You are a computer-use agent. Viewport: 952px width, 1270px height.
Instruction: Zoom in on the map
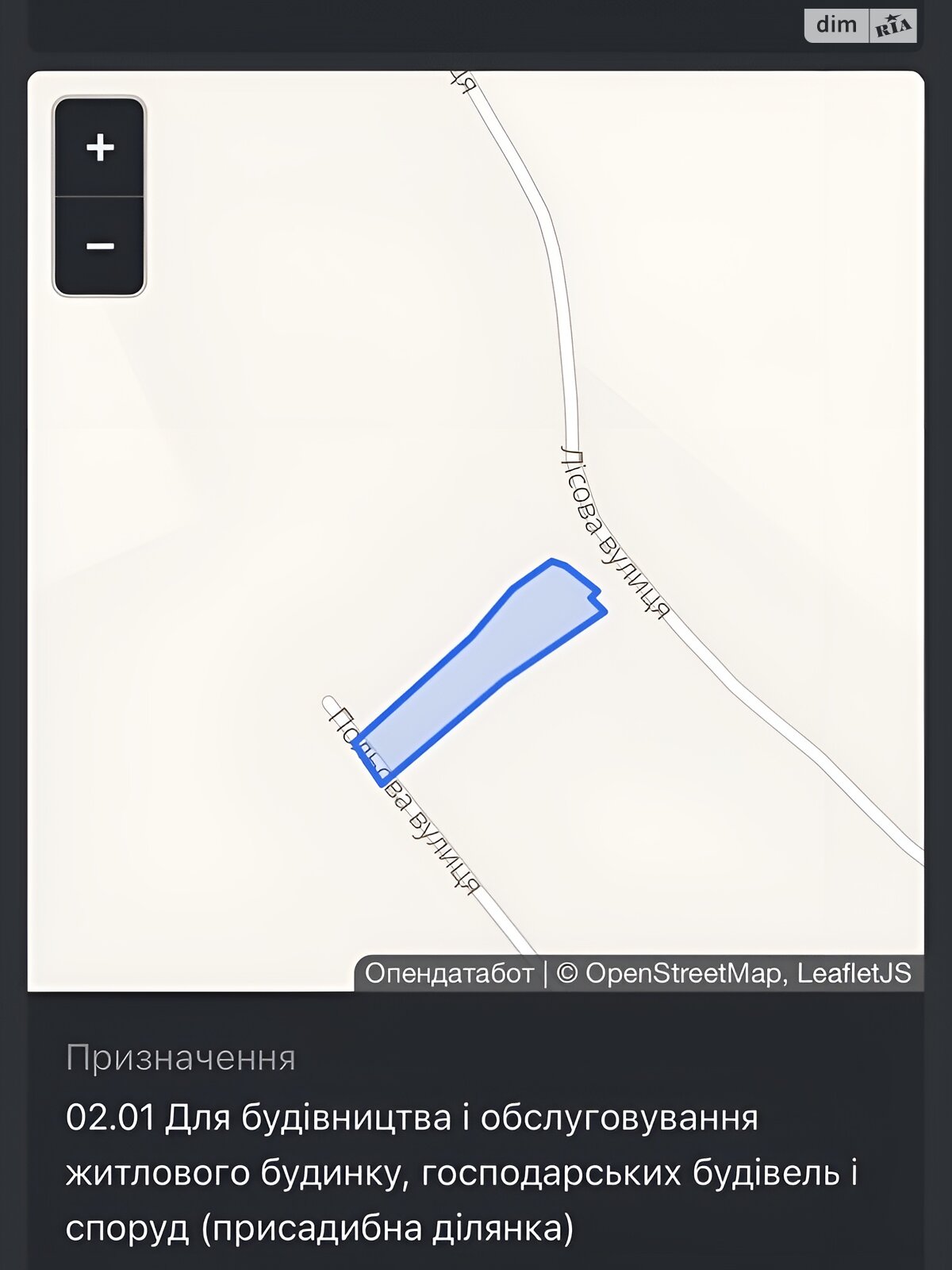[x=100, y=148]
